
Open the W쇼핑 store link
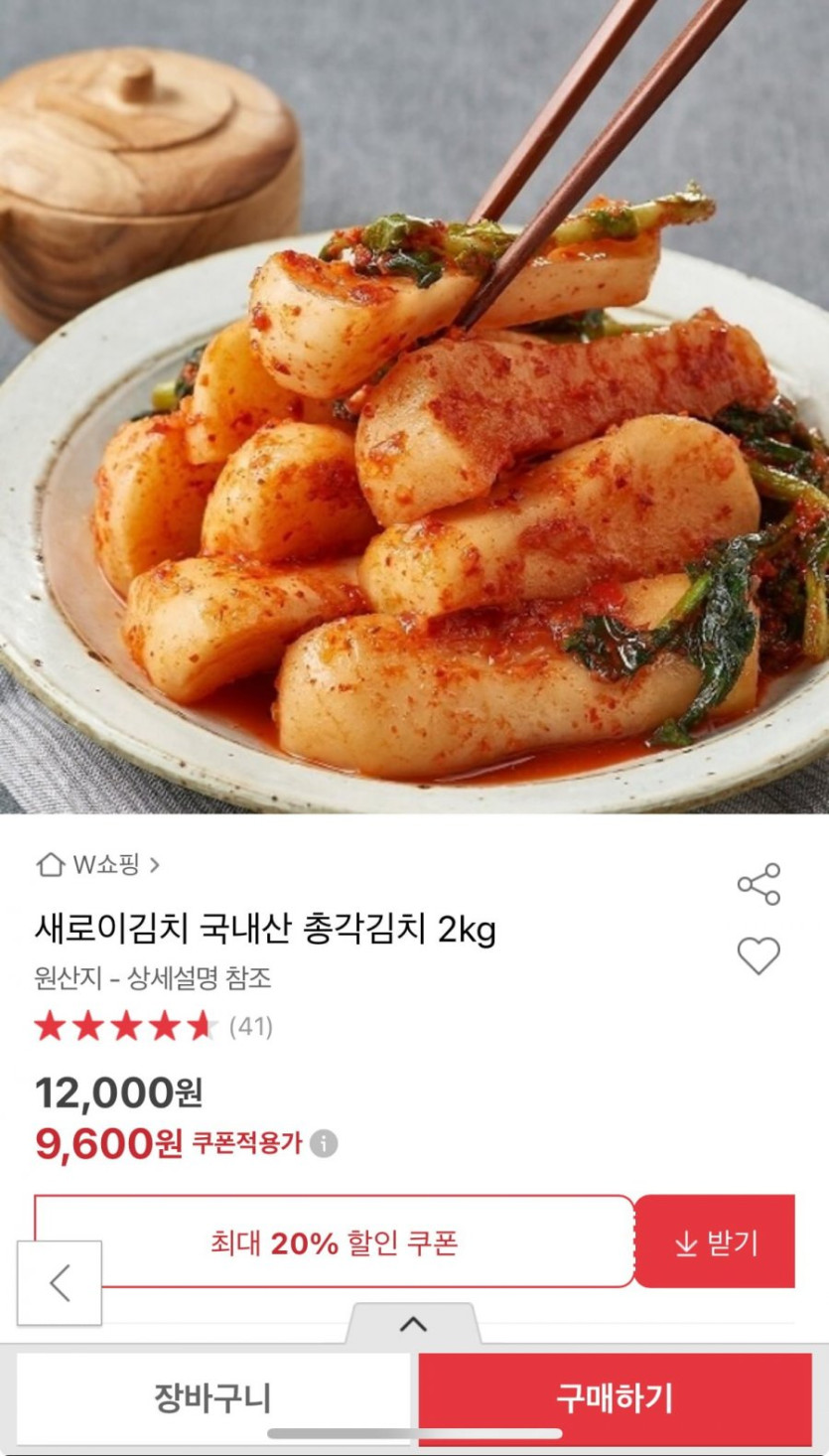pos(97,865)
